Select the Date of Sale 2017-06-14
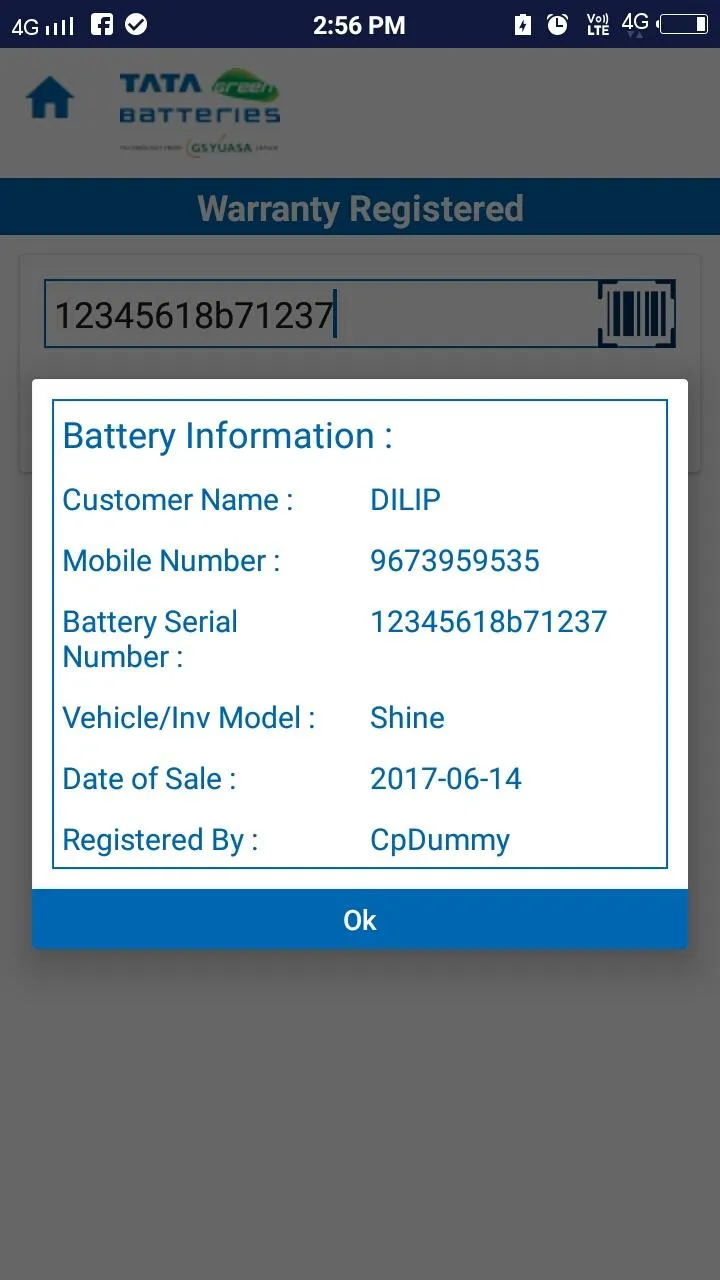 coord(446,778)
